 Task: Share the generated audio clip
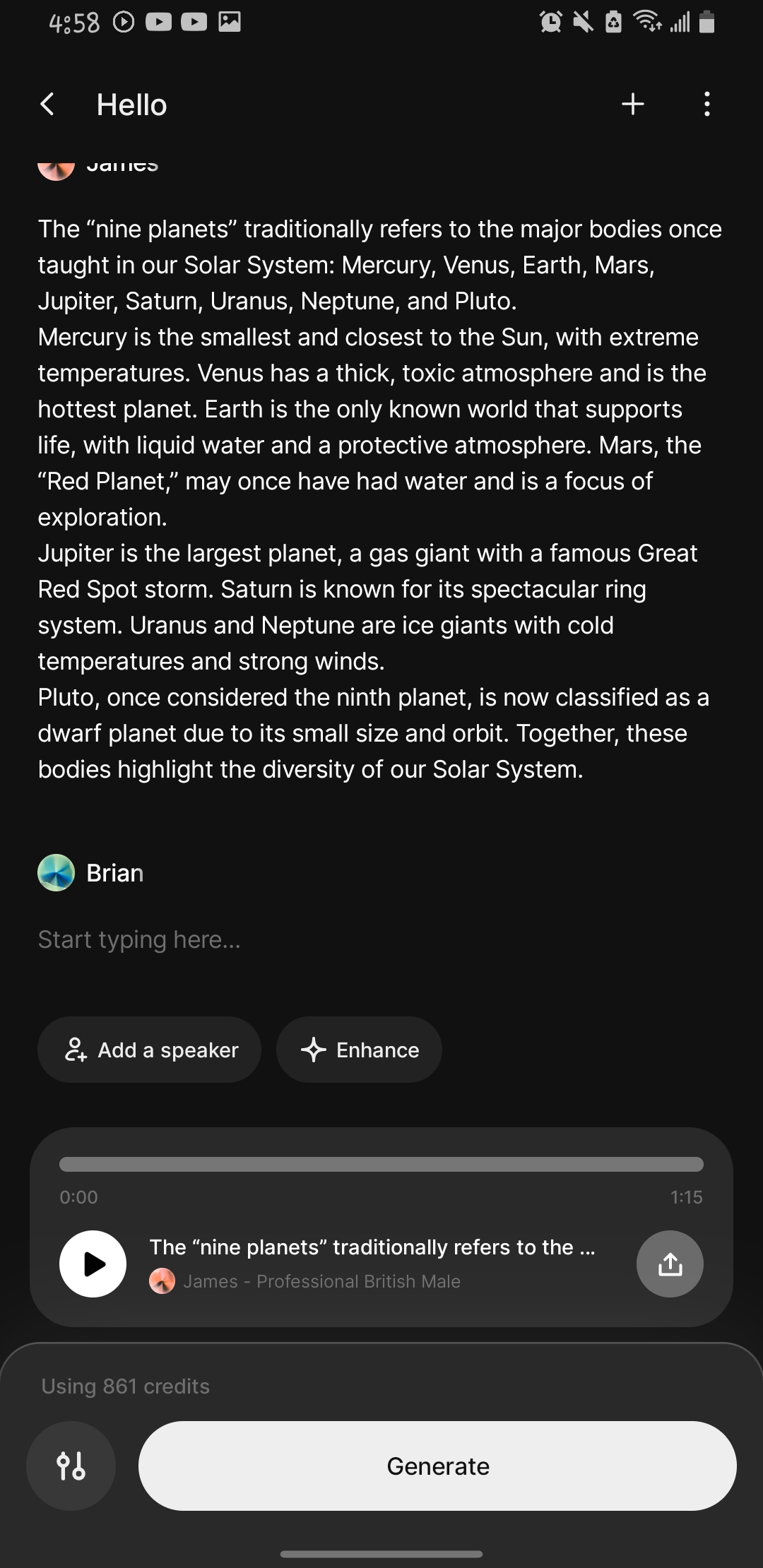(669, 1264)
